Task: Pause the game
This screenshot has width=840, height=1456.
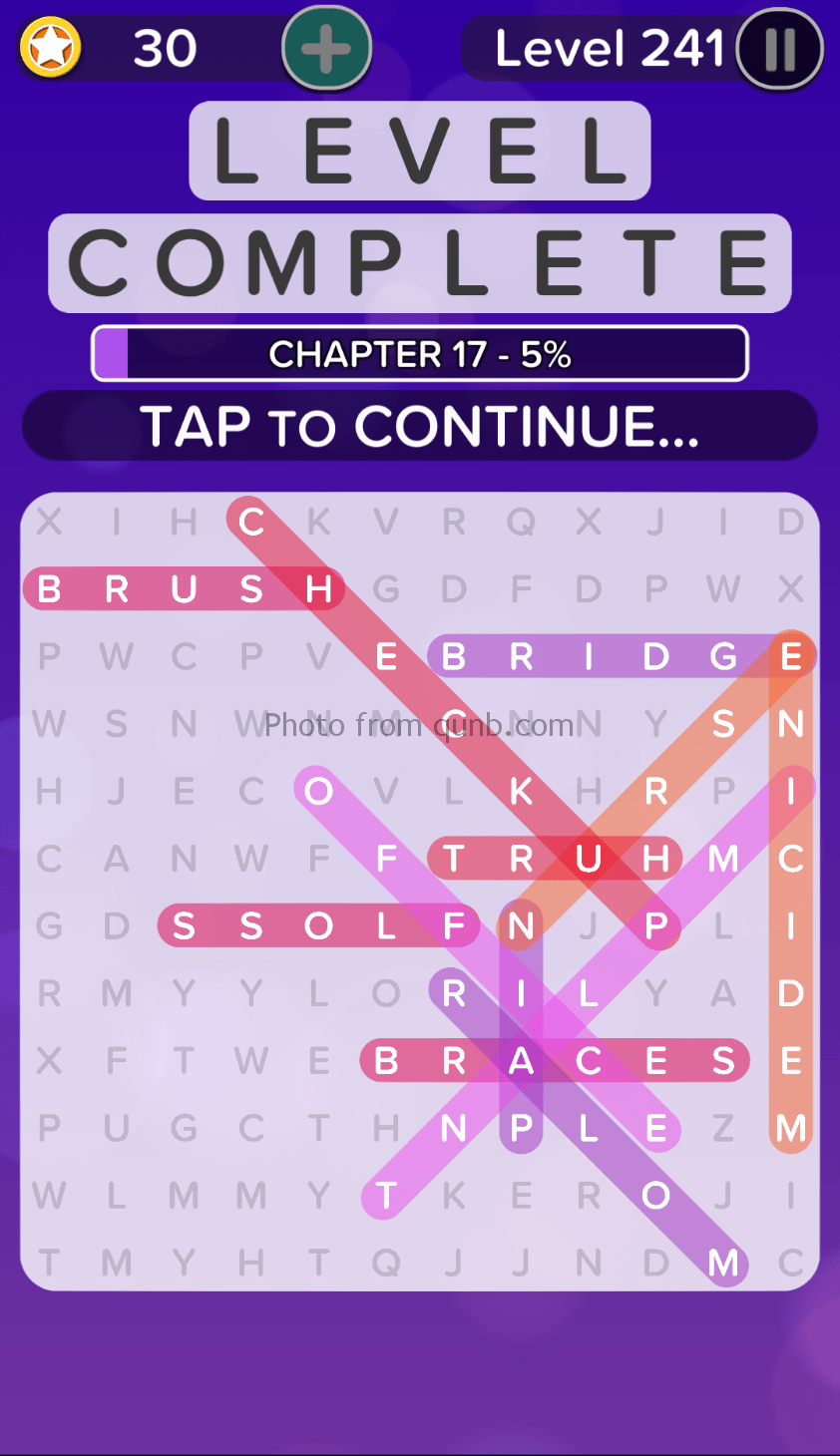Action: coord(779,49)
